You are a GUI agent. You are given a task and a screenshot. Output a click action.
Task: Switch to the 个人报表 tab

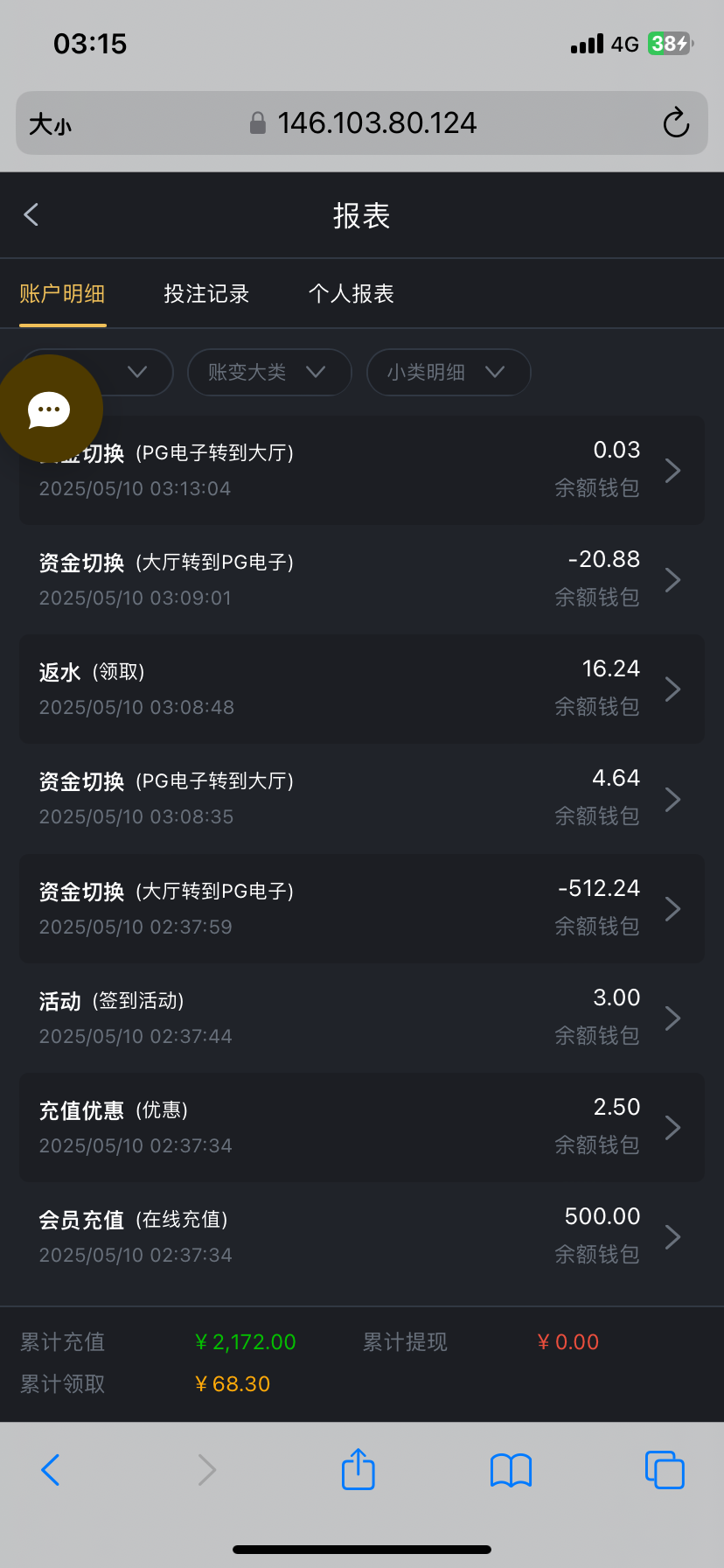coord(352,294)
